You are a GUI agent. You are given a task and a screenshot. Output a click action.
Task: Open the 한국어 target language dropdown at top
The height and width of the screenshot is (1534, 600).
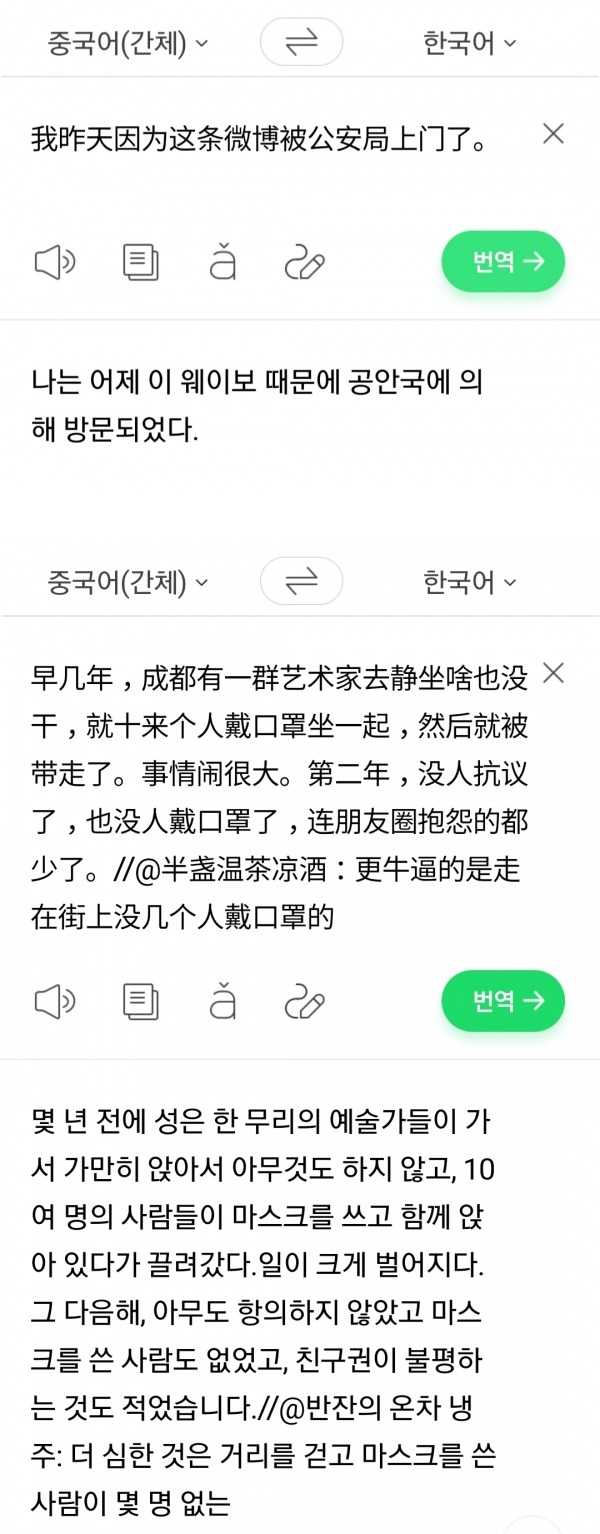[469, 43]
